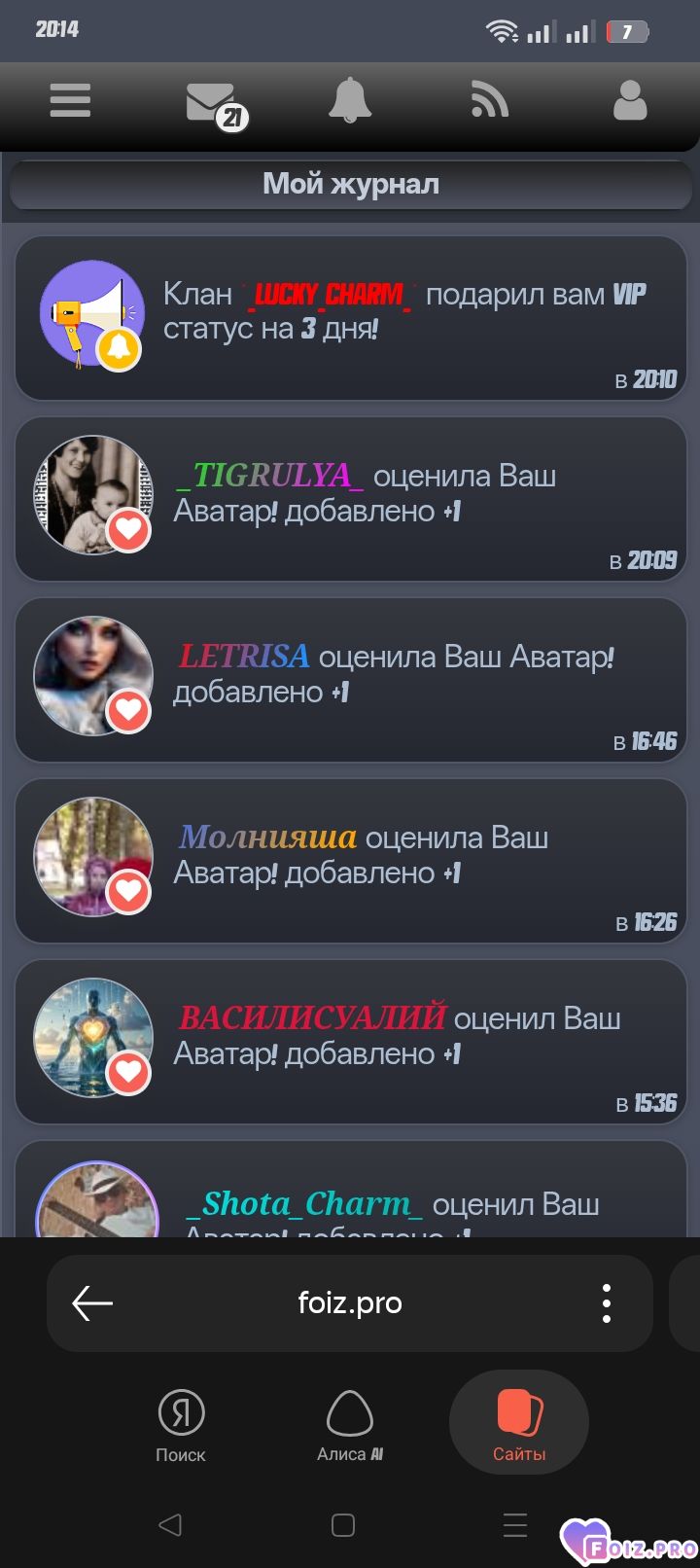Go back using the browser arrow
The width and height of the screenshot is (700, 1568).
93,1303
